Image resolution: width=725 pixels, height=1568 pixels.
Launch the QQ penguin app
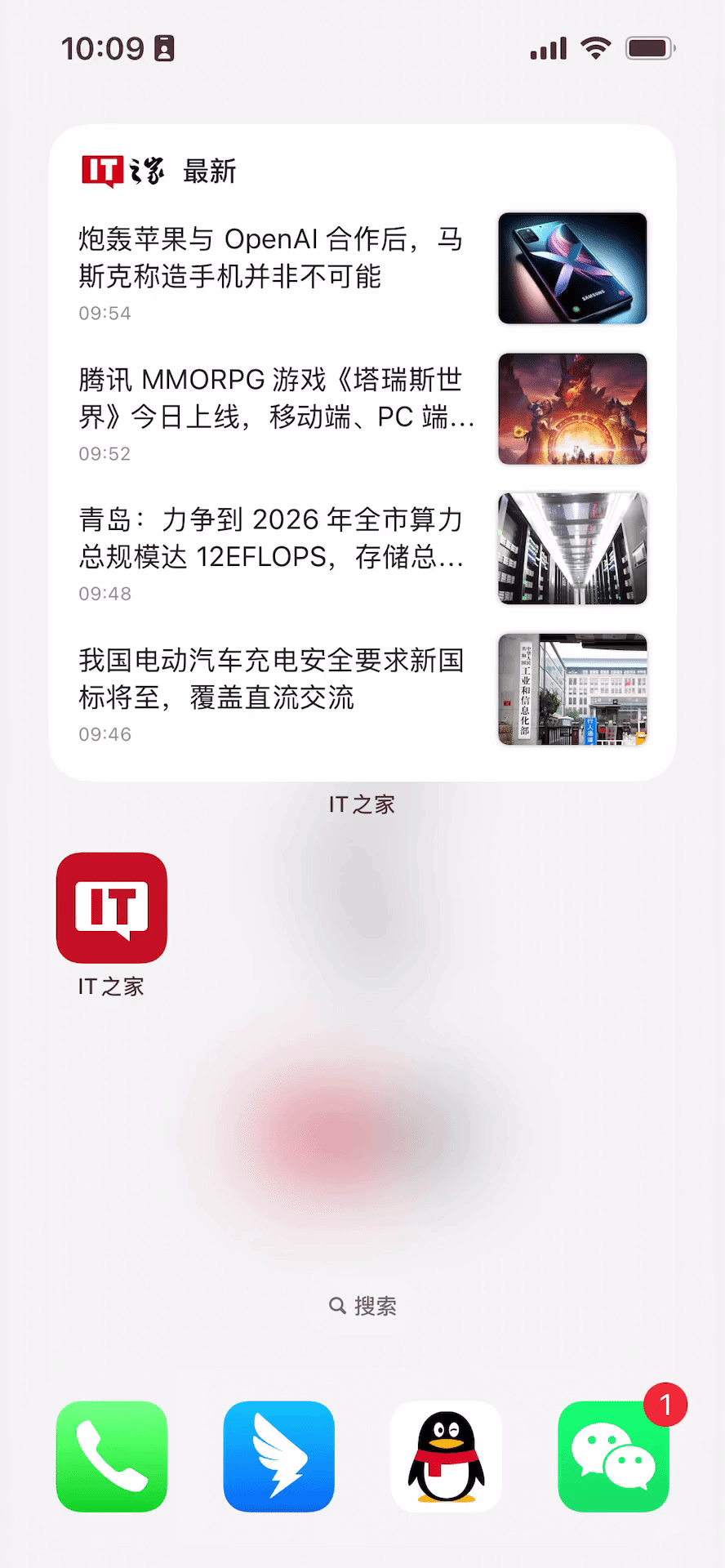click(446, 1457)
